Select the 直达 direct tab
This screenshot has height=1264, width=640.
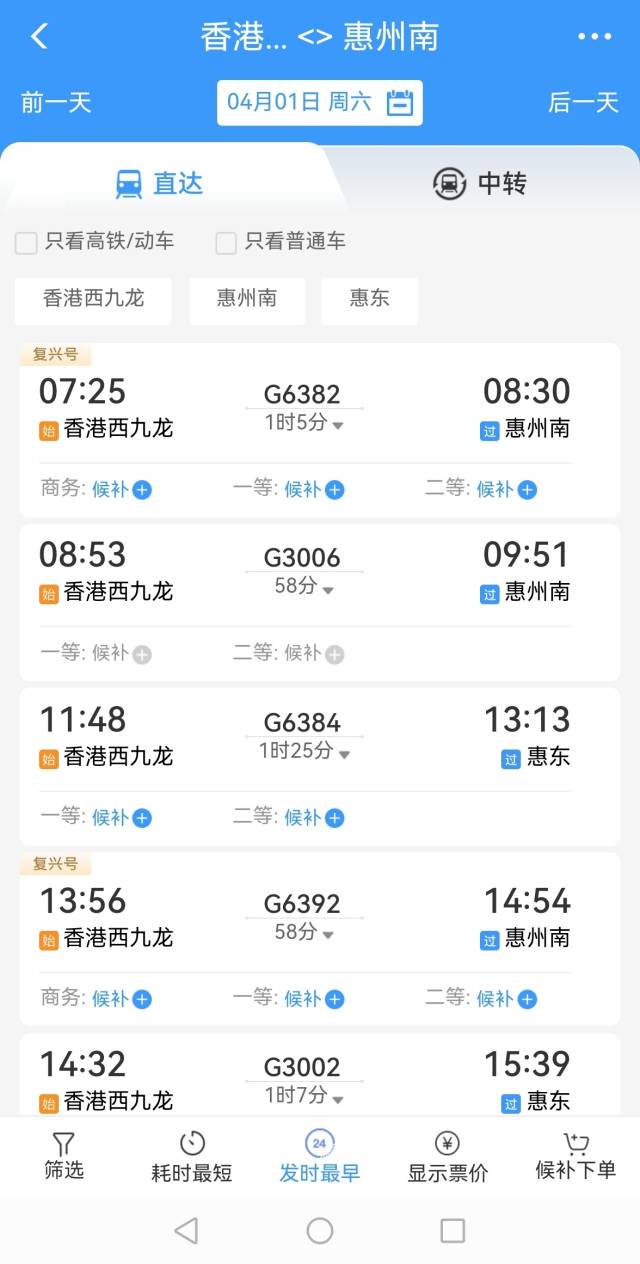(160, 183)
